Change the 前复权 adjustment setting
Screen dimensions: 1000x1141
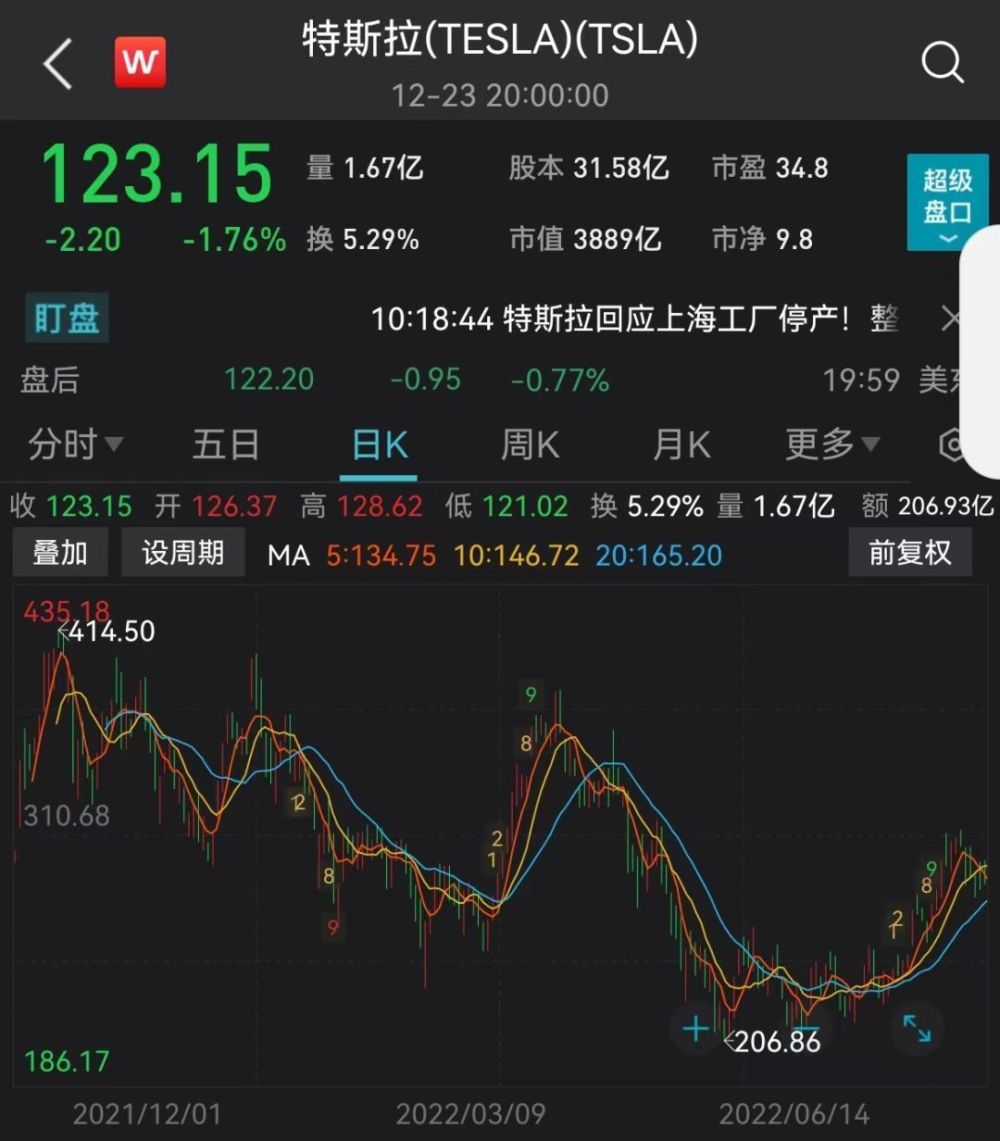coord(909,552)
